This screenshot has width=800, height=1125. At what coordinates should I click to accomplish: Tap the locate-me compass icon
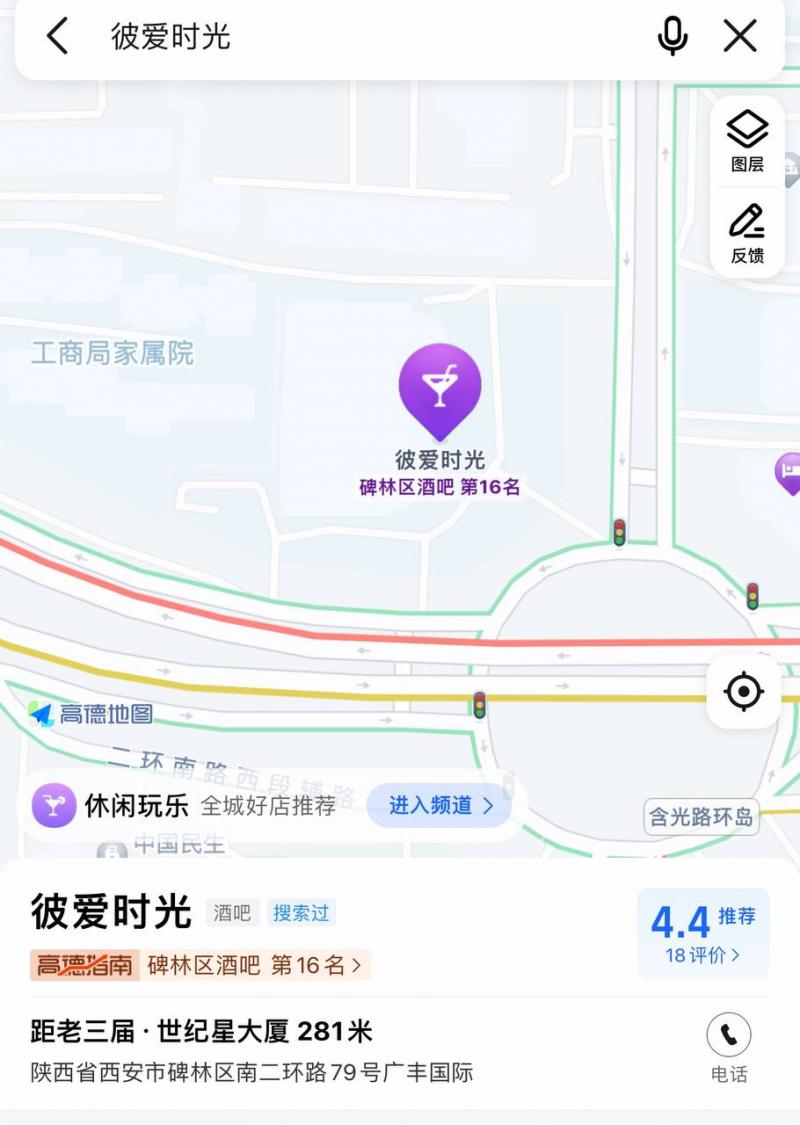741,691
